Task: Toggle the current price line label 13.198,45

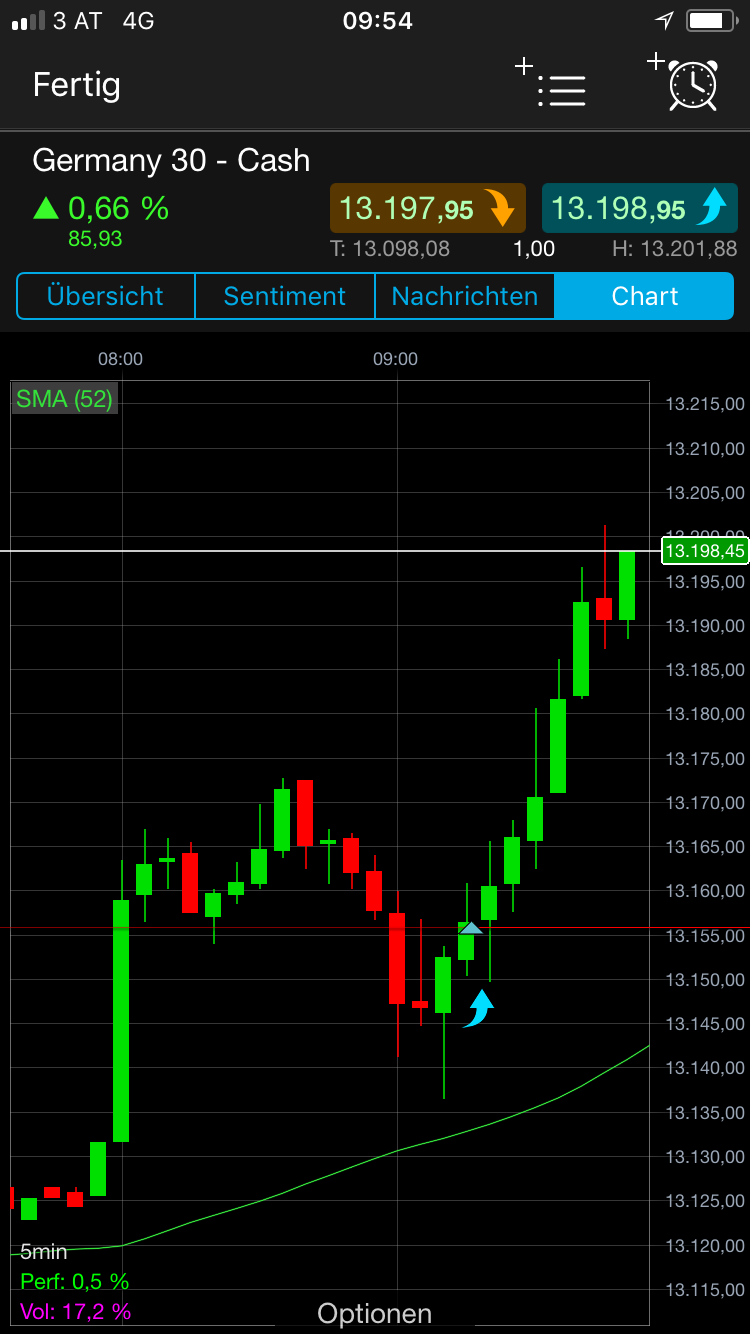Action: (x=705, y=550)
